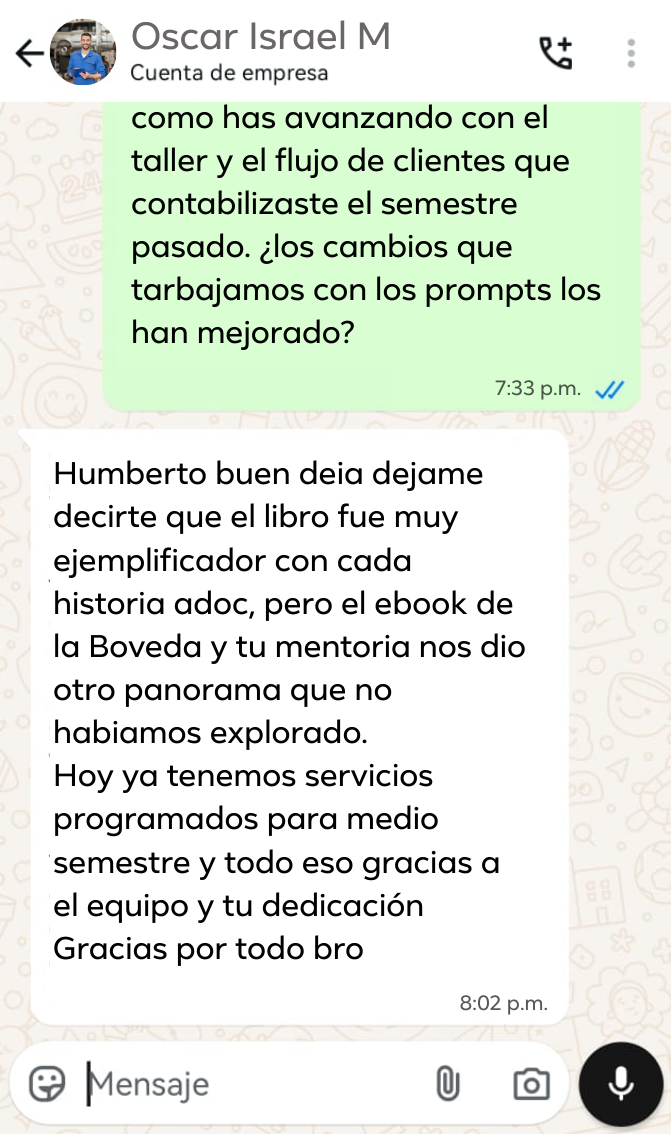Image resolution: width=672 pixels, height=1134 pixels.
Task: Focus the Mensaje text field
Action: [x=250, y=1083]
